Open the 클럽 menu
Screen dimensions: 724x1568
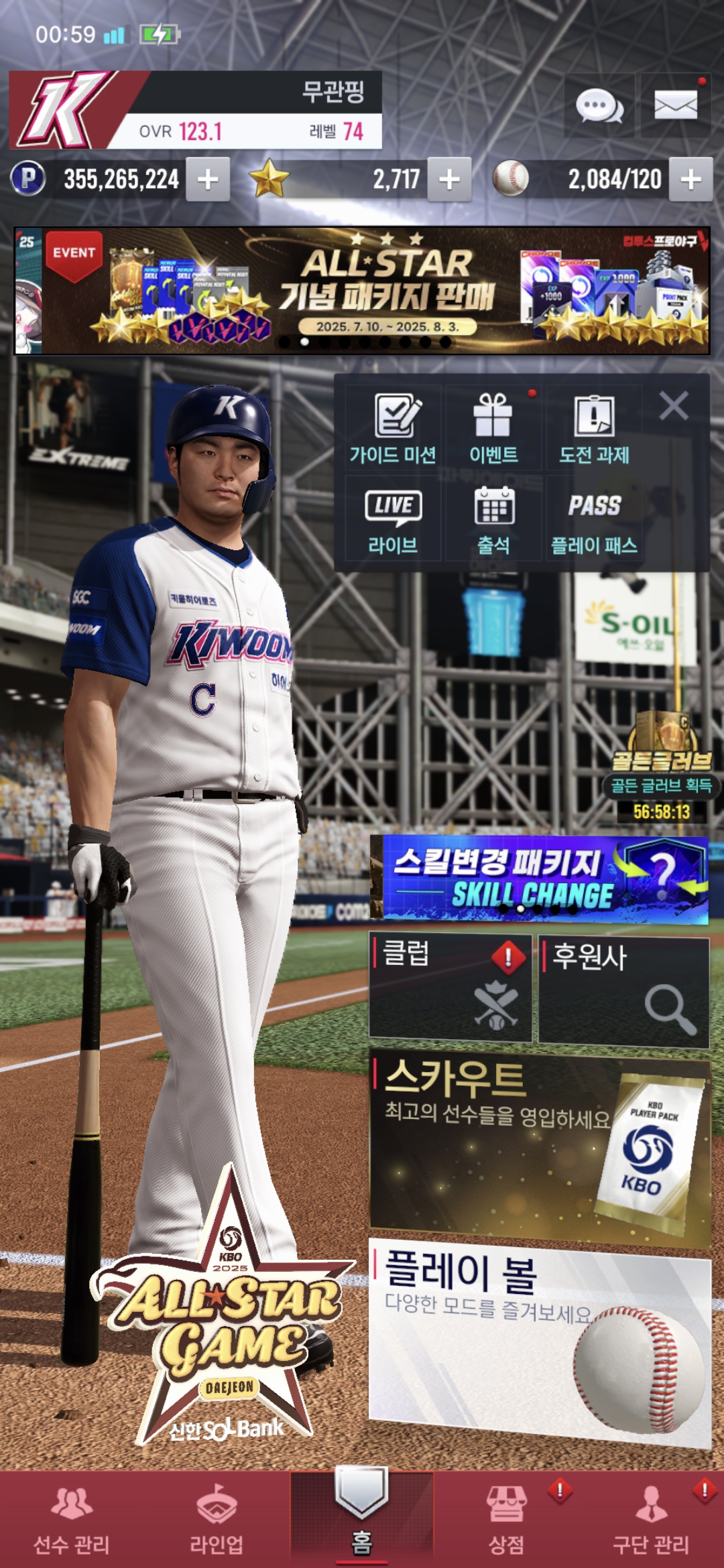pyautogui.click(x=450, y=988)
